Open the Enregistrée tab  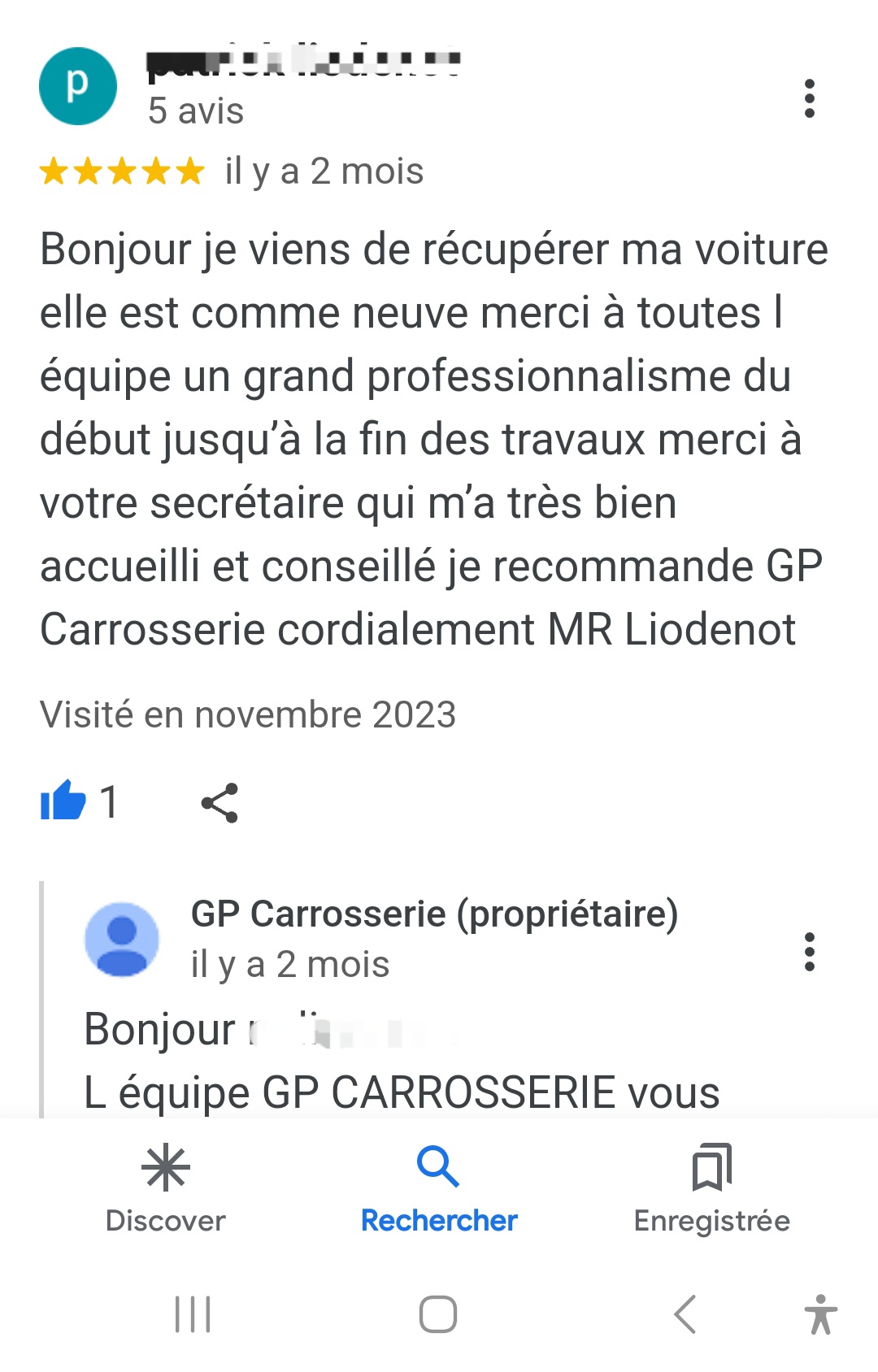click(x=711, y=1188)
